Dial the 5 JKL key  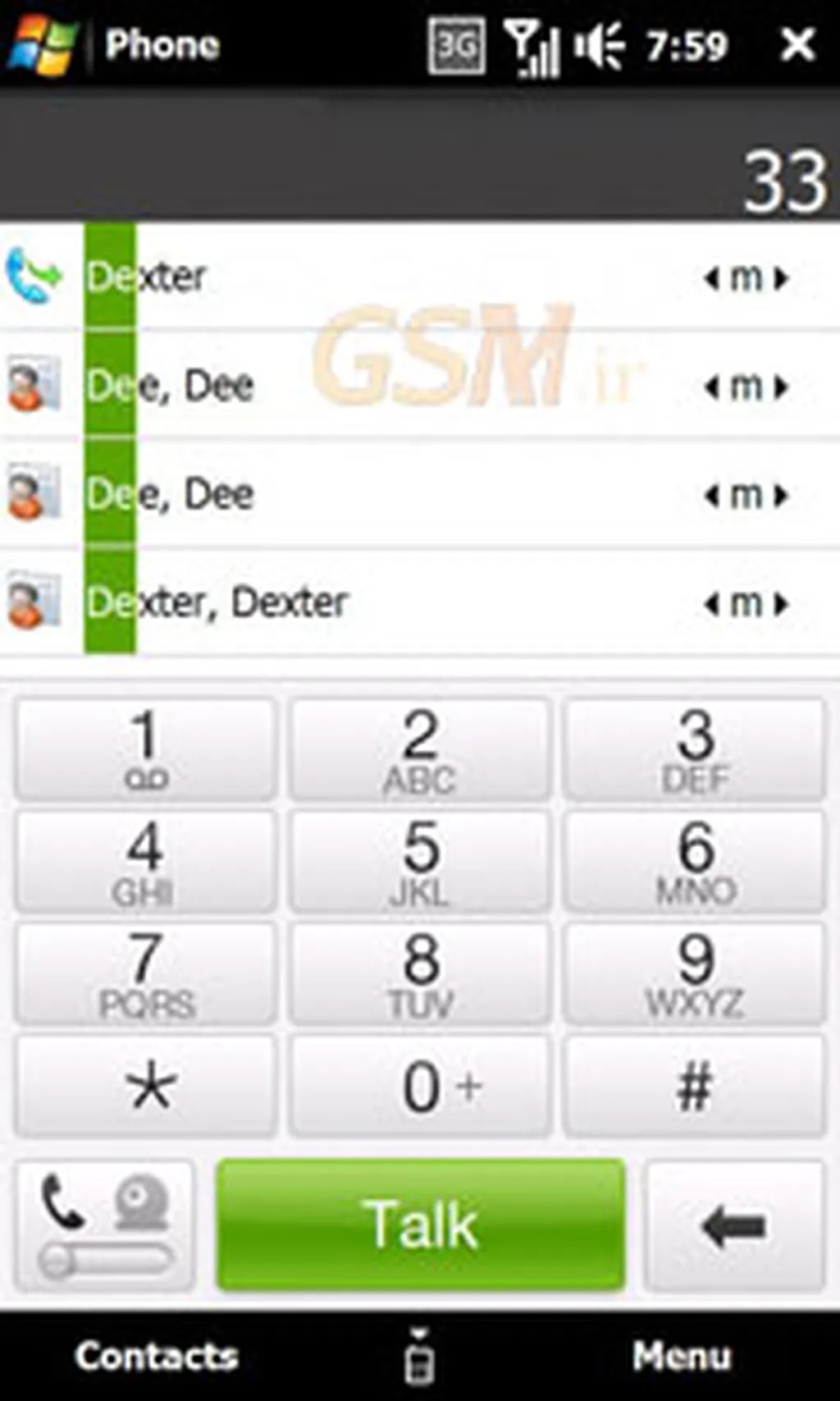click(420, 862)
